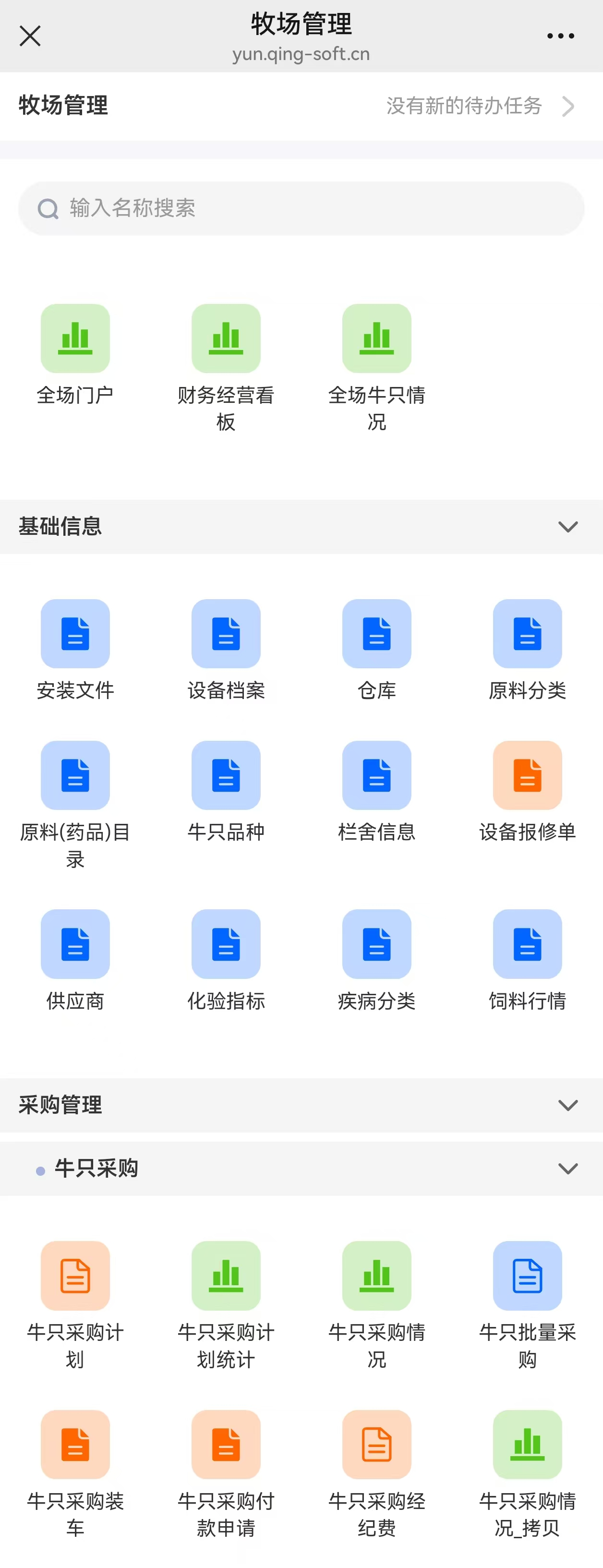Open 财务经营看板
The image size is (603, 1568).
(x=226, y=338)
